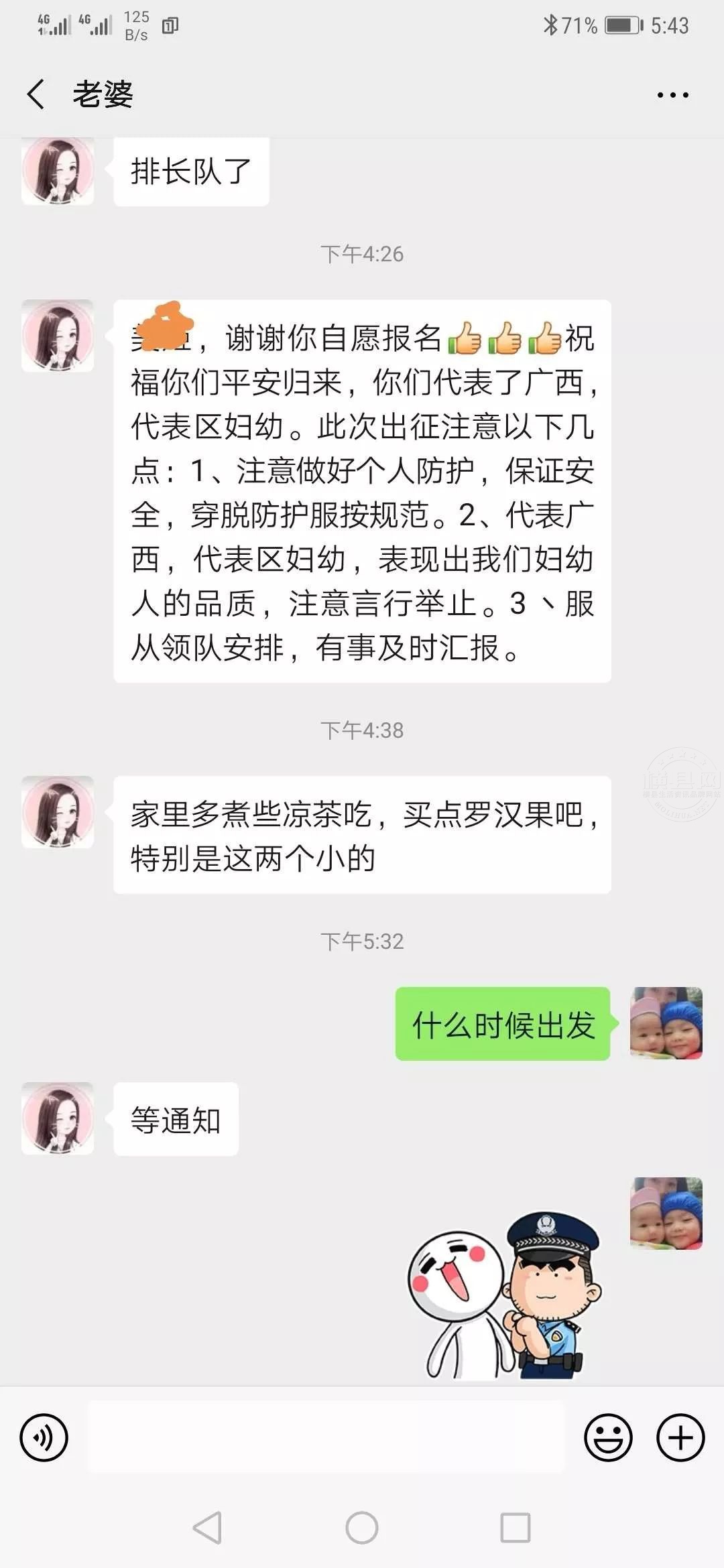Open the emoji sticker panel
The image size is (724, 1568).
608,1437
